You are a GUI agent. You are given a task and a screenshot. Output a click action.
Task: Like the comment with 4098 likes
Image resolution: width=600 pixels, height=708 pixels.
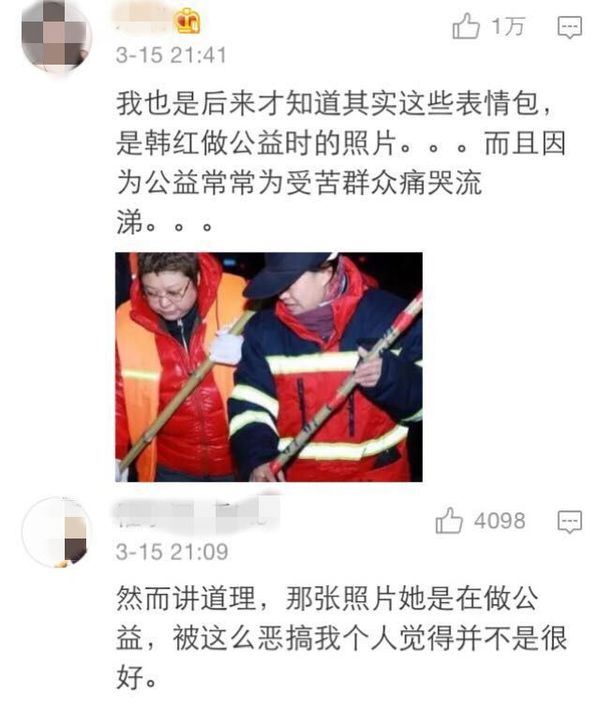[449, 521]
